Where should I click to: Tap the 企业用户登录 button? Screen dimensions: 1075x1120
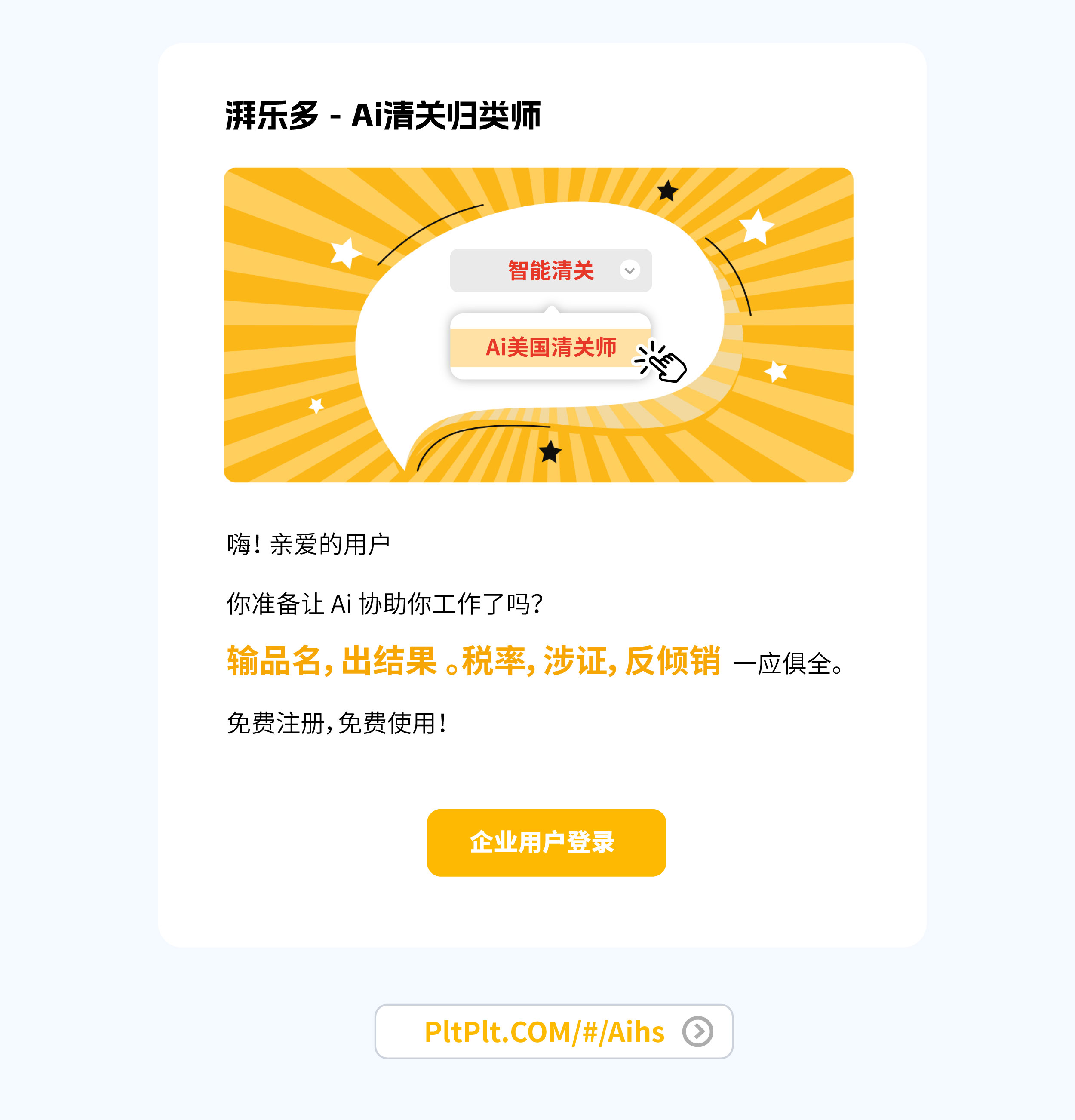click(546, 842)
